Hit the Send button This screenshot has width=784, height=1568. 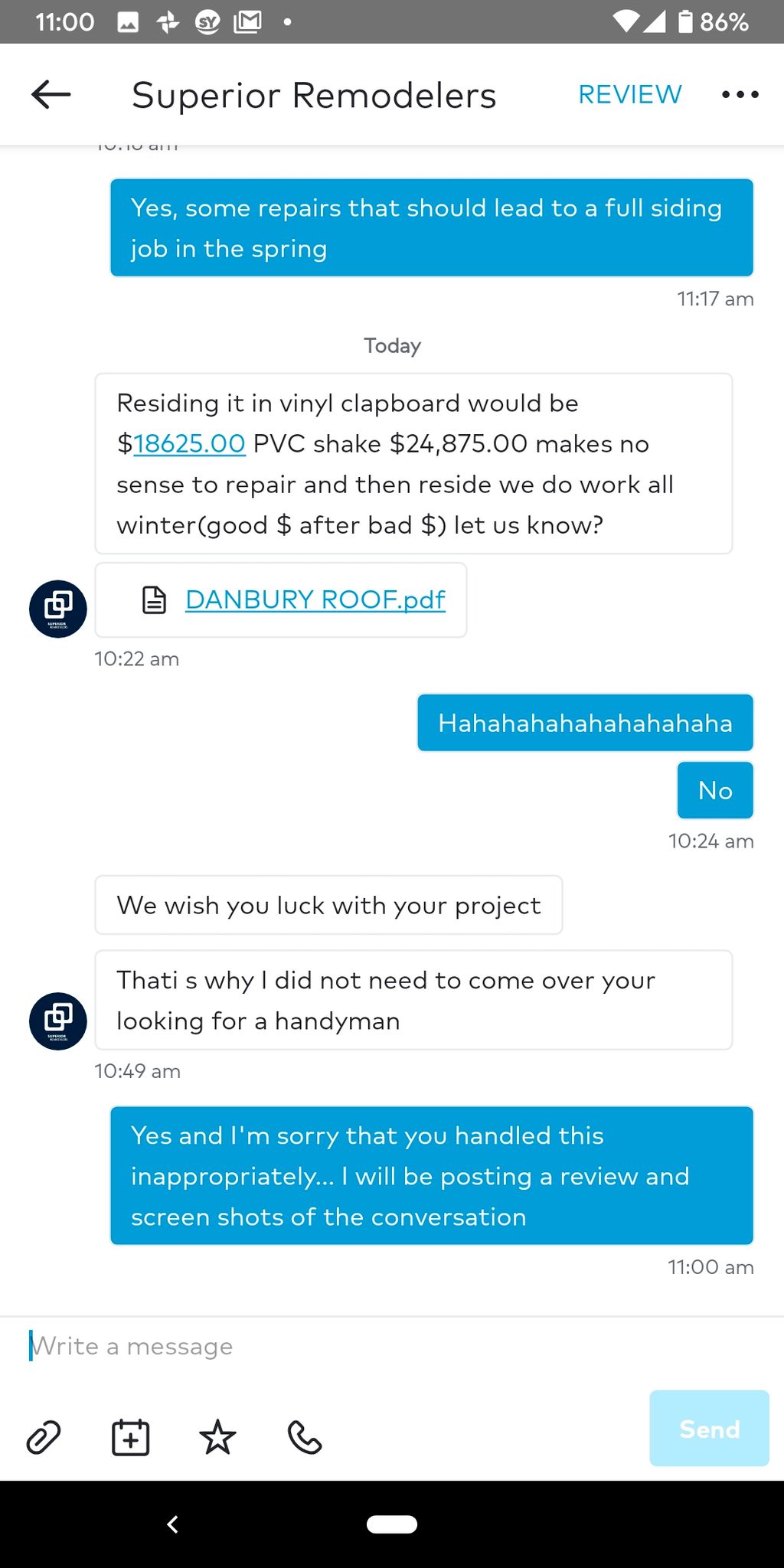pyautogui.click(x=709, y=1429)
